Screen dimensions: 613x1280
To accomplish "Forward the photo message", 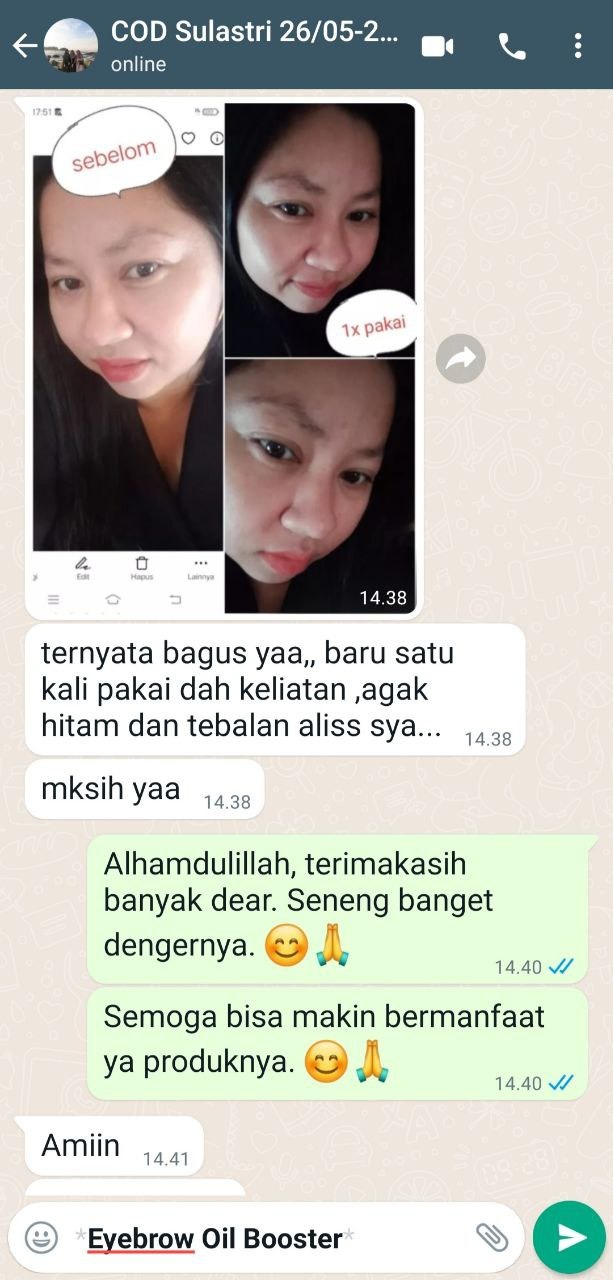I will click(461, 358).
